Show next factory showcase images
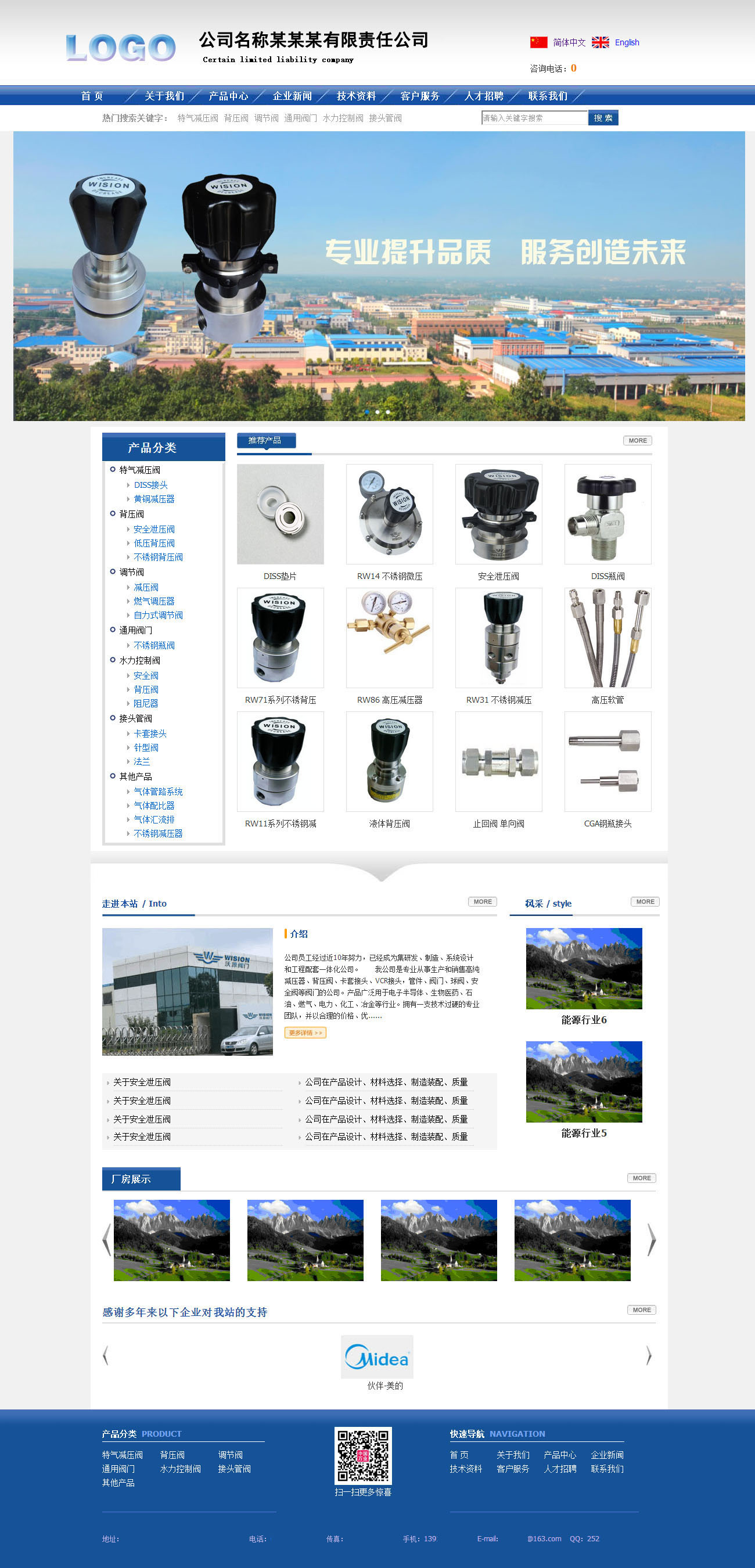The height and width of the screenshot is (1568, 755). [652, 1239]
